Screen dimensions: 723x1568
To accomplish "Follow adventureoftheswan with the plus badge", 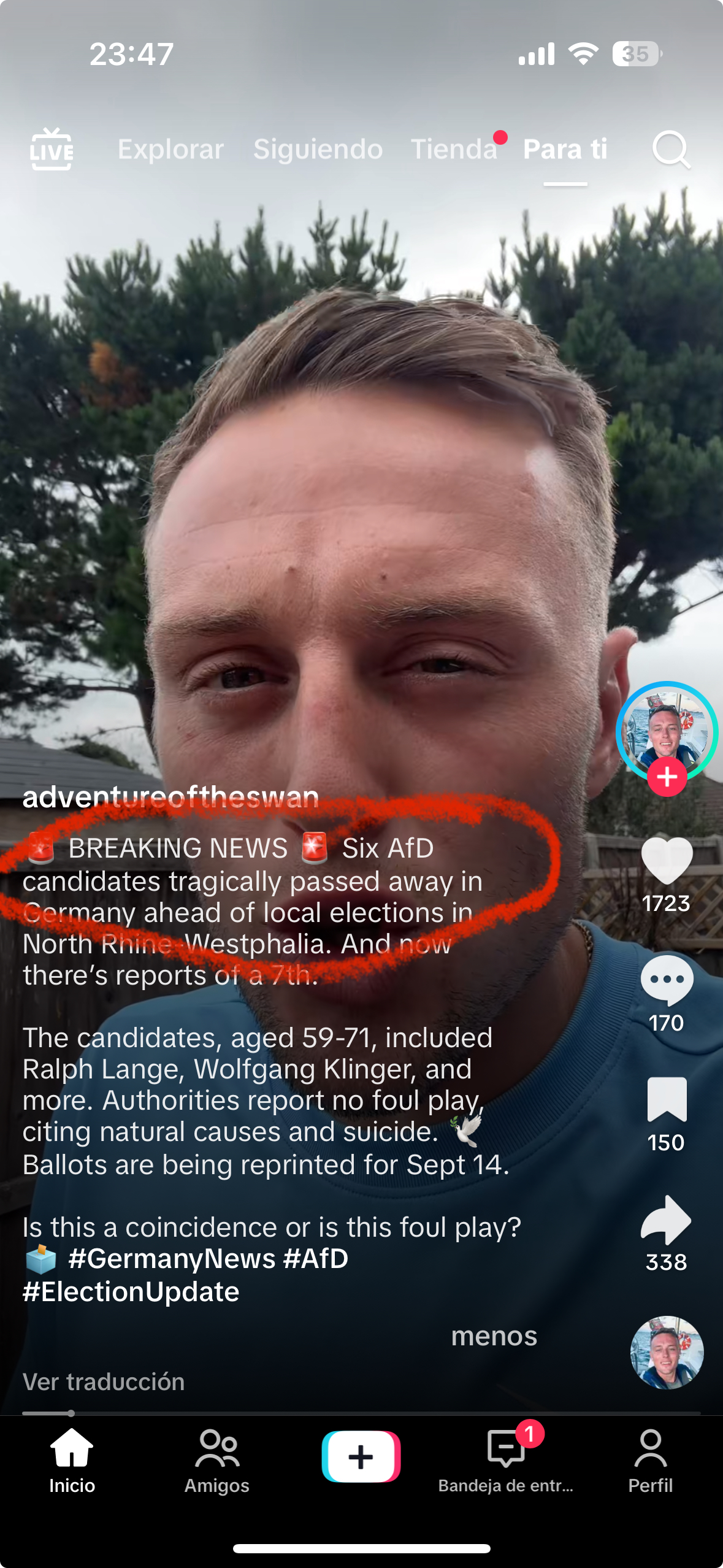I will 667,777.
